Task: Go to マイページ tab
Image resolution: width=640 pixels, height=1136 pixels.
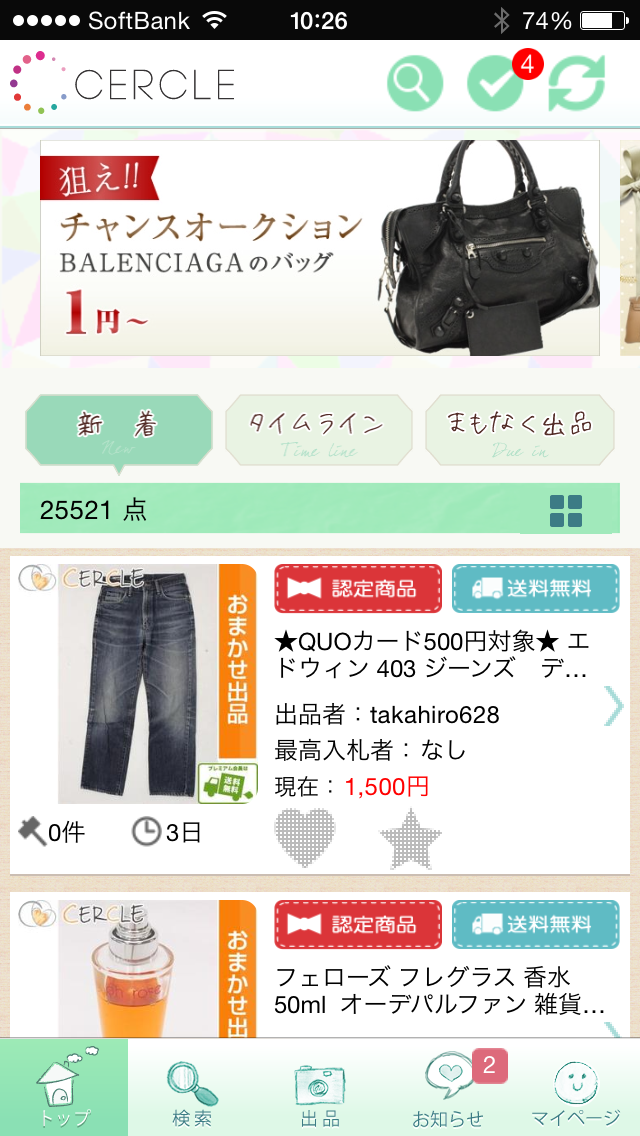Action: 576,1090
